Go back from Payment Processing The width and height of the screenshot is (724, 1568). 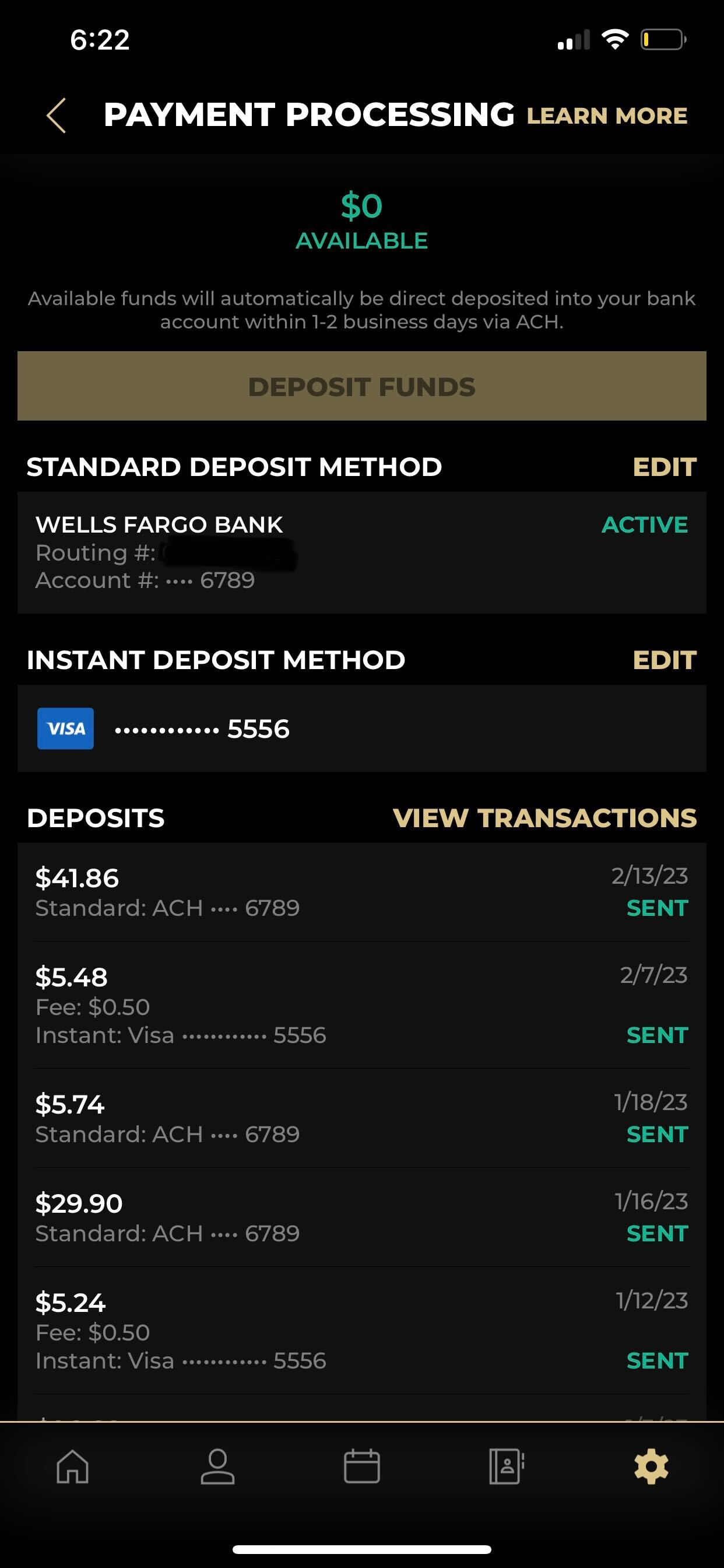[57, 116]
